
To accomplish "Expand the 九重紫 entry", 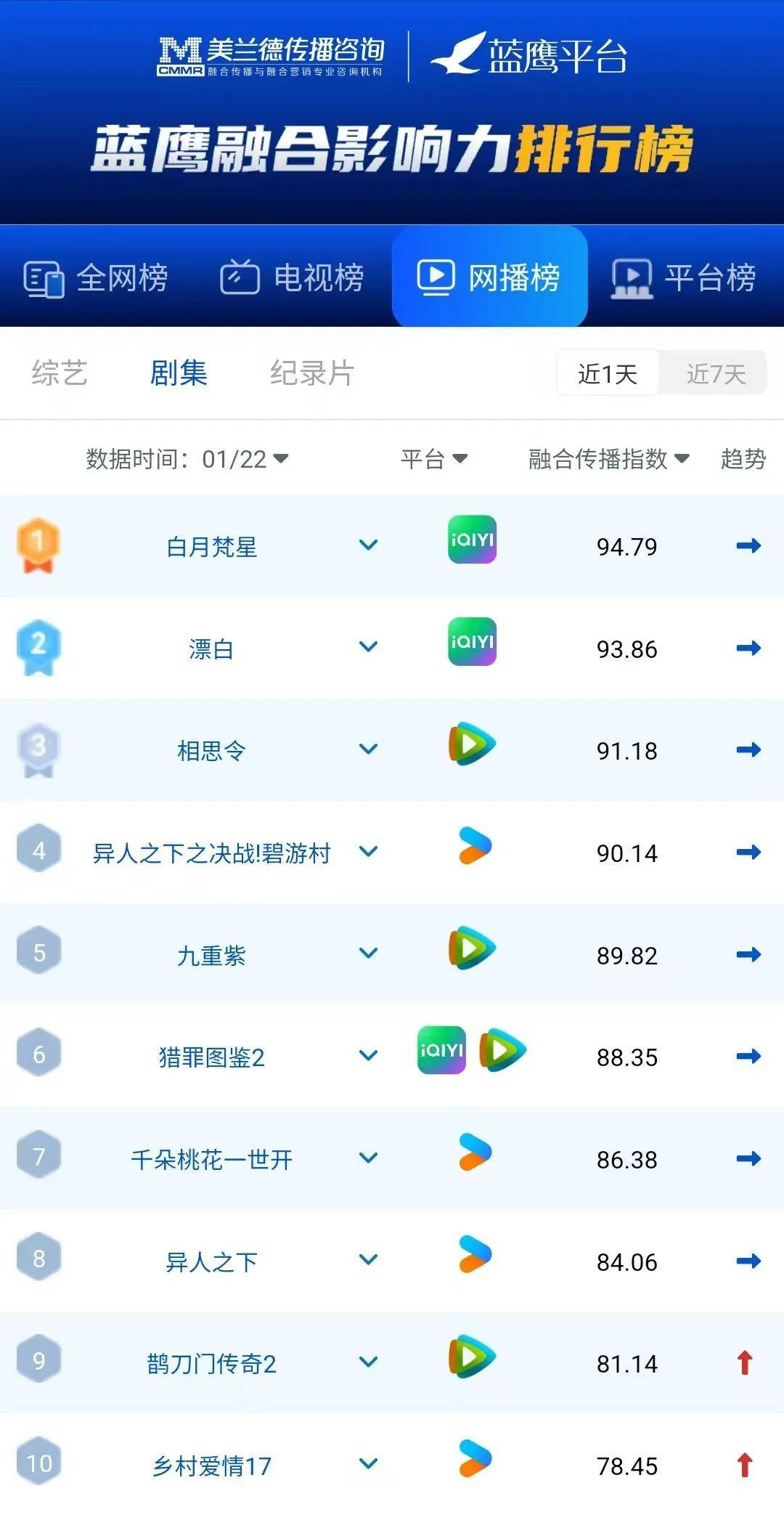I will pyautogui.click(x=369, y=953).
